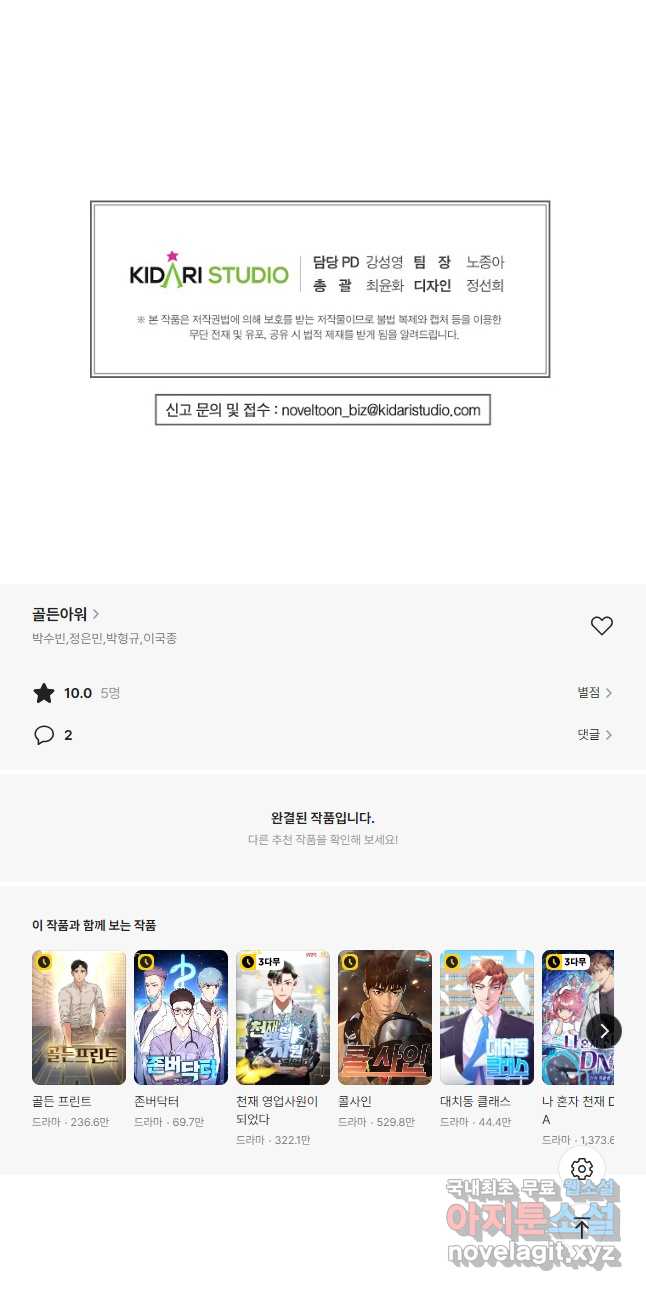Like 골든아워 with the heart icon
646x1291 pixels.
601,626
